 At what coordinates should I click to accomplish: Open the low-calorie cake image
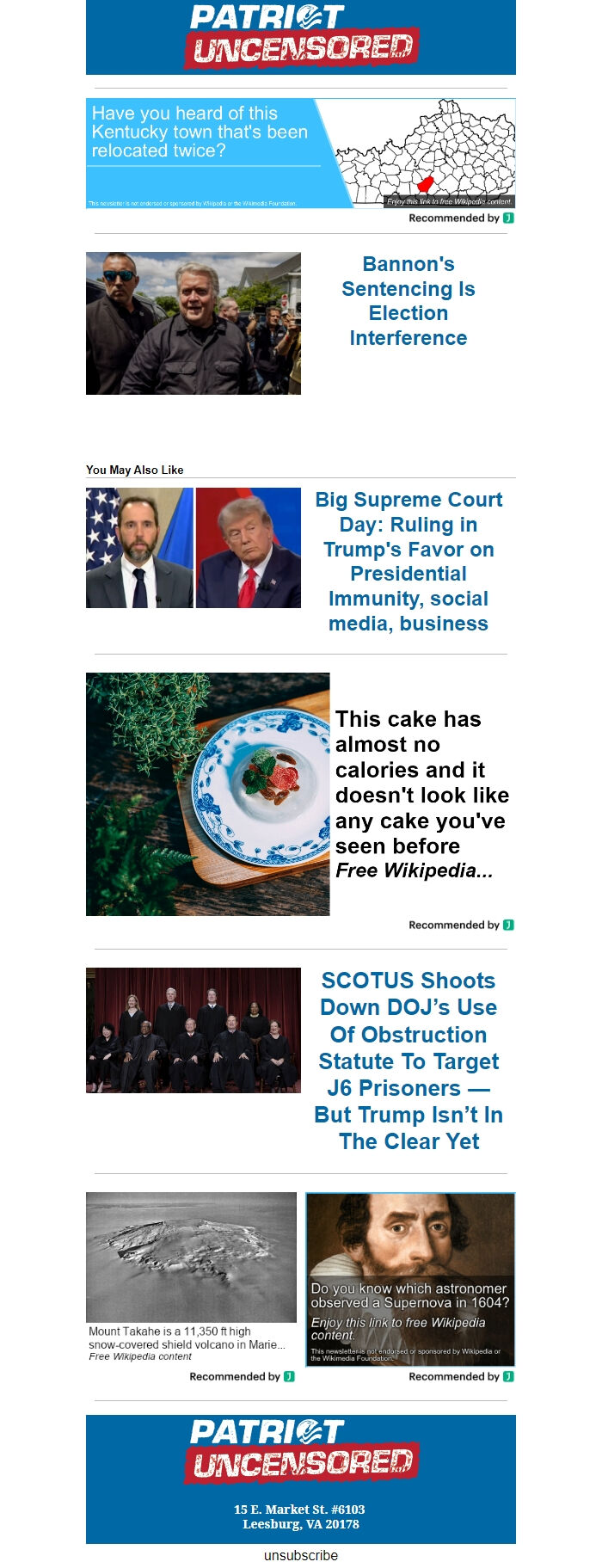pos(207,794)
